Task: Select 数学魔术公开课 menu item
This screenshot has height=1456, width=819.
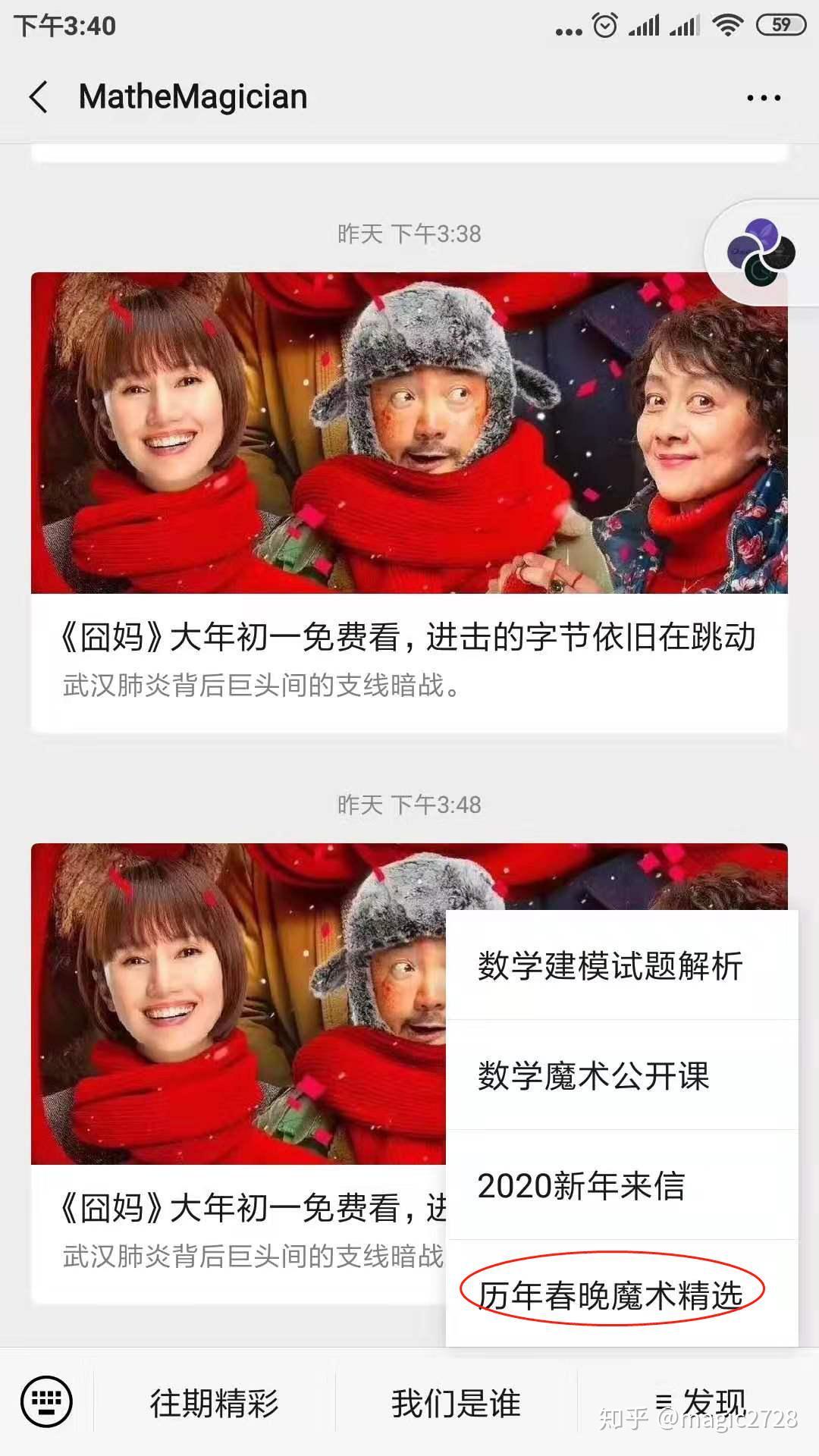Action: pyautogui.click(x=593, y=1075)
